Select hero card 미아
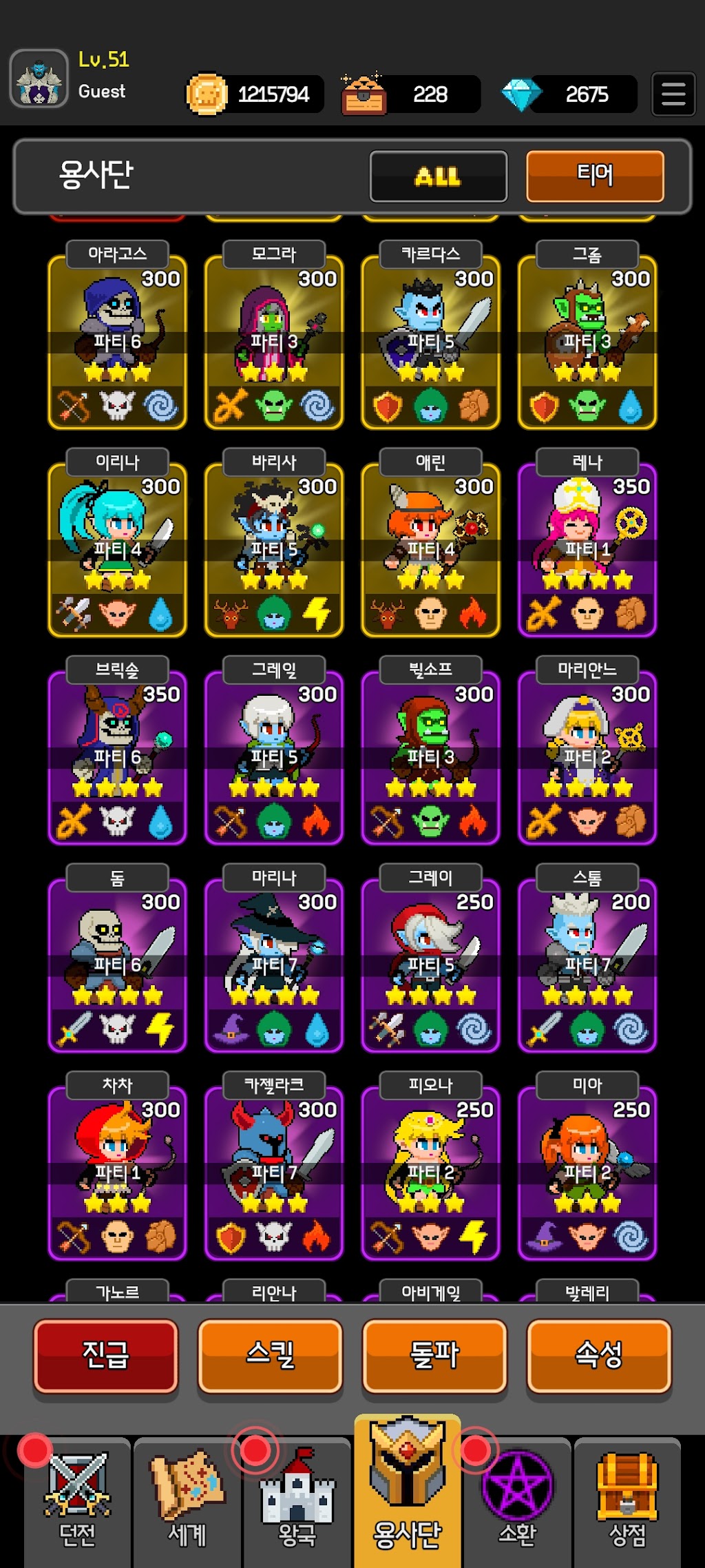 (x=587, y=1166)
